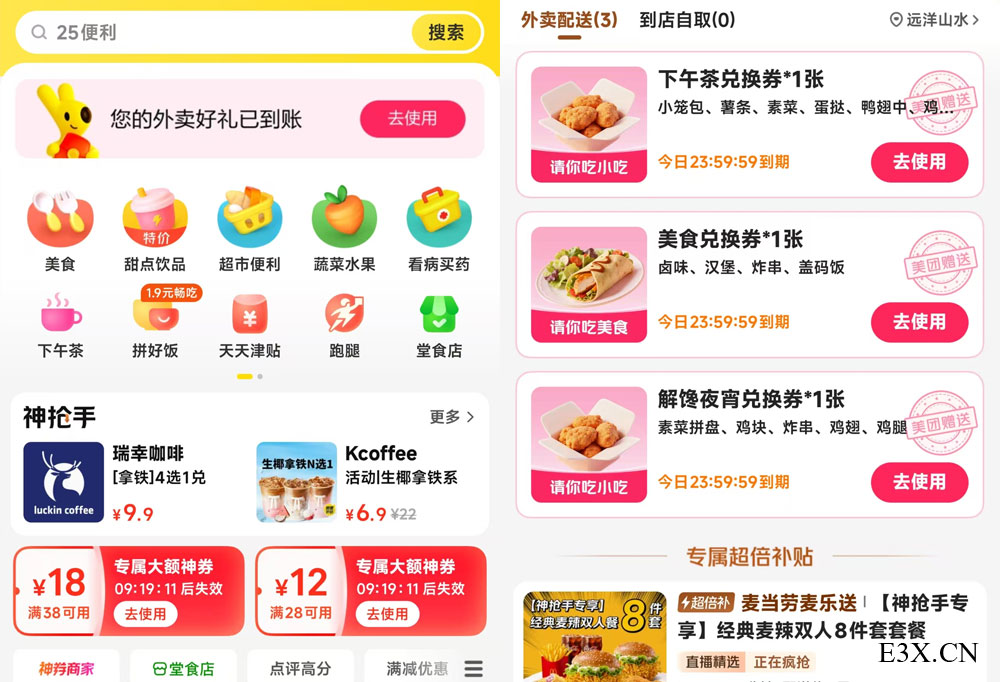Use the 解馋夜宵兑换券 voucher
Viewport: 1000px width, 682px height.
919,482
